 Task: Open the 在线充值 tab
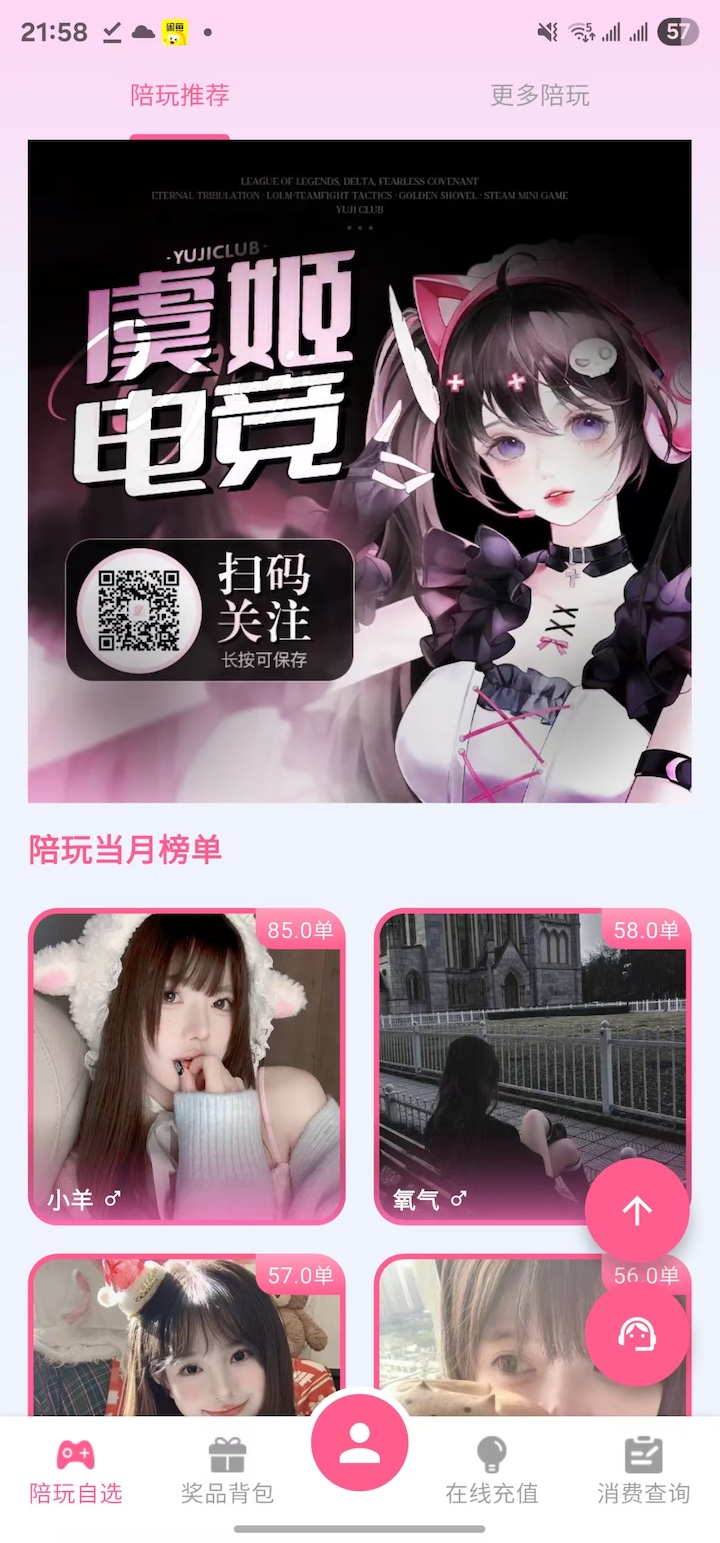click(491, 1470)
